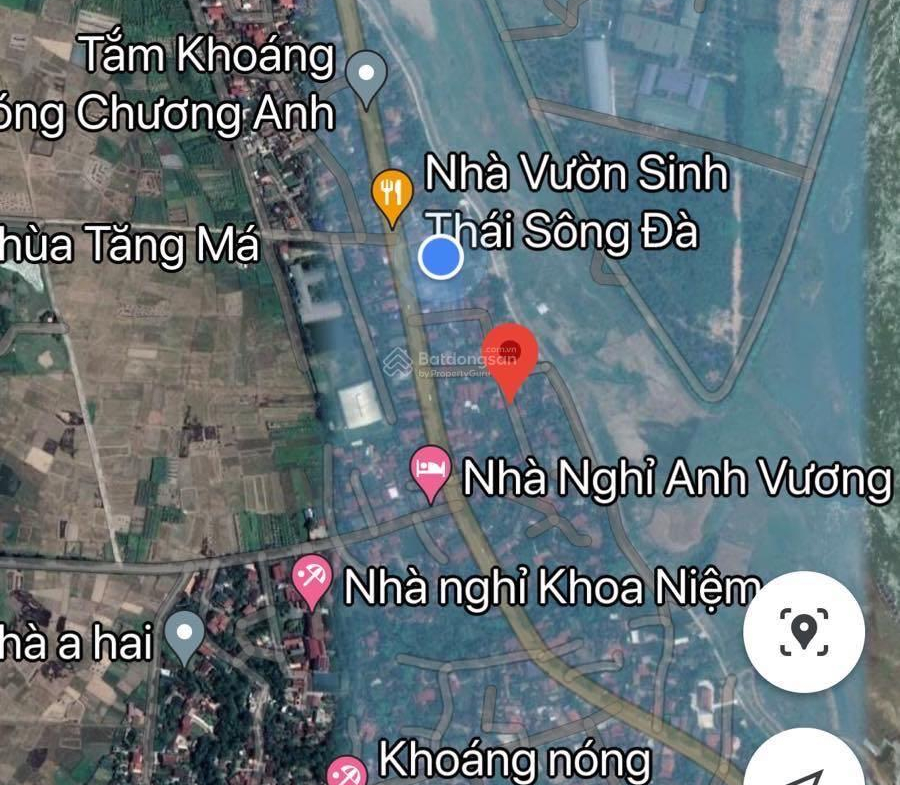The width and height of the screenshot is (900, 785).
Task: Open the Tắm Khoáng Chương Anh place pin
Action: point(366,77)
